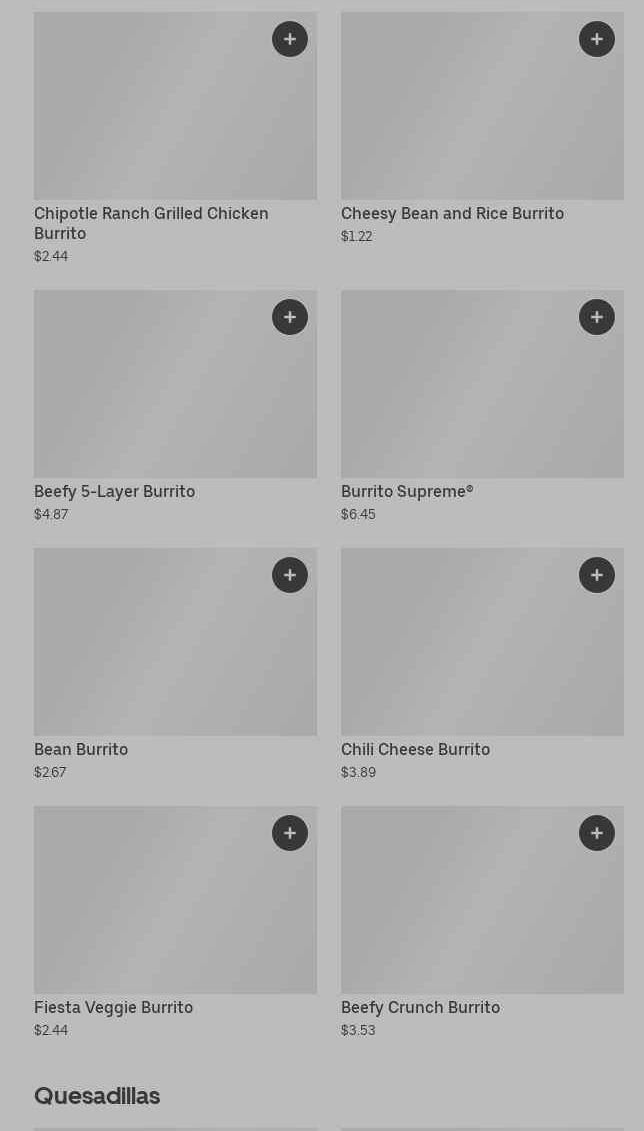Add Chili Cheese Burrito to cart

coord(597,575)
